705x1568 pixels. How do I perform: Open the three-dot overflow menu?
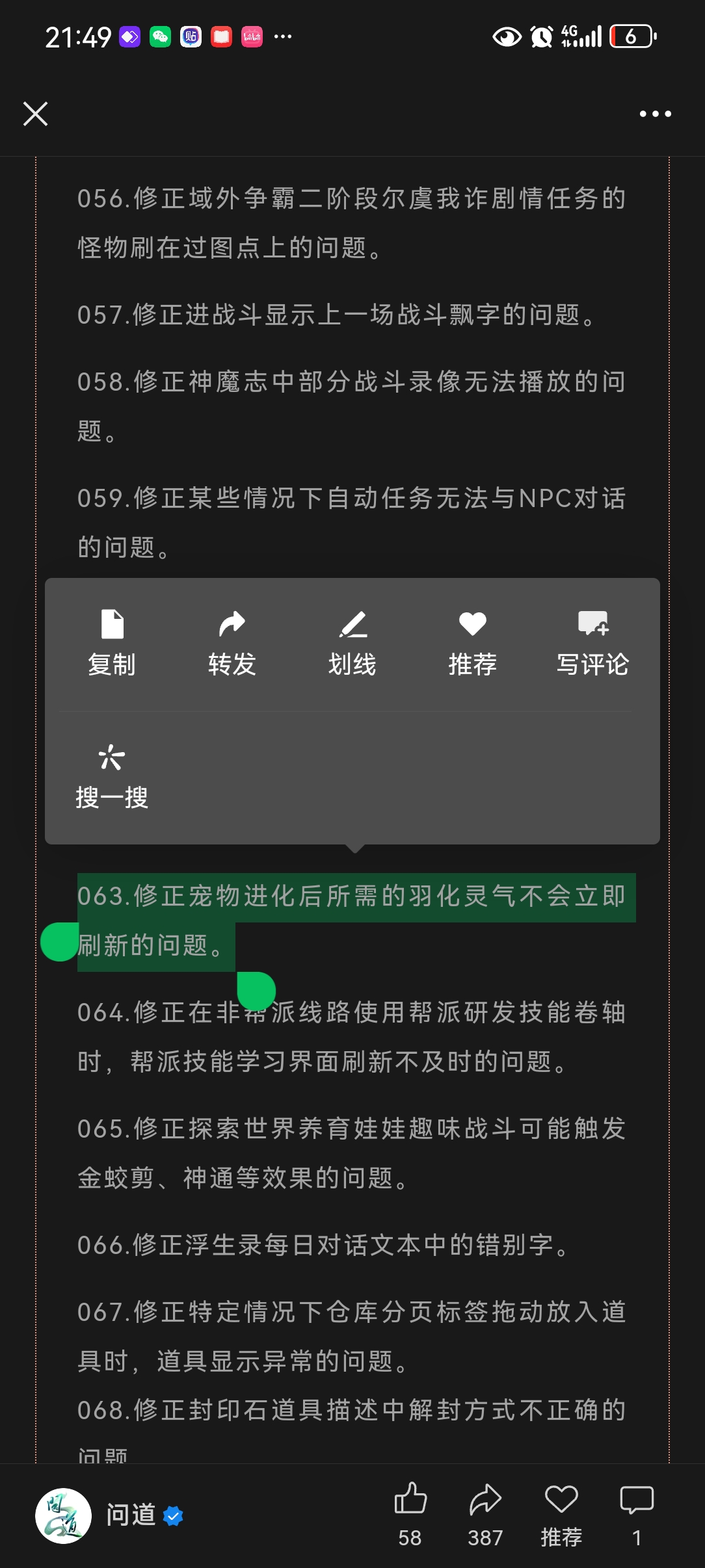click(655, 114)
